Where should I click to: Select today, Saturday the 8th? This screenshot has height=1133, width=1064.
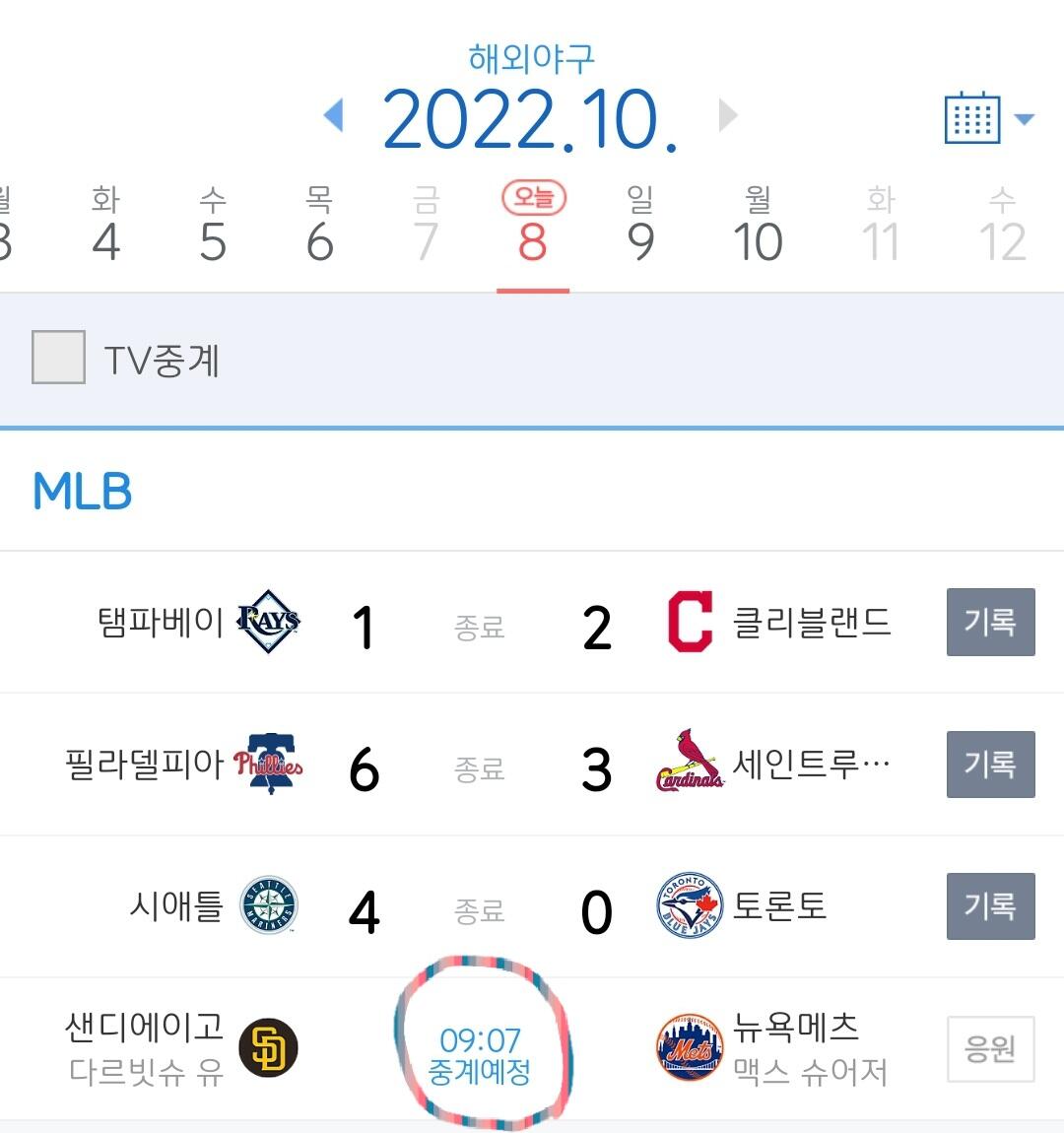point(533,227)
